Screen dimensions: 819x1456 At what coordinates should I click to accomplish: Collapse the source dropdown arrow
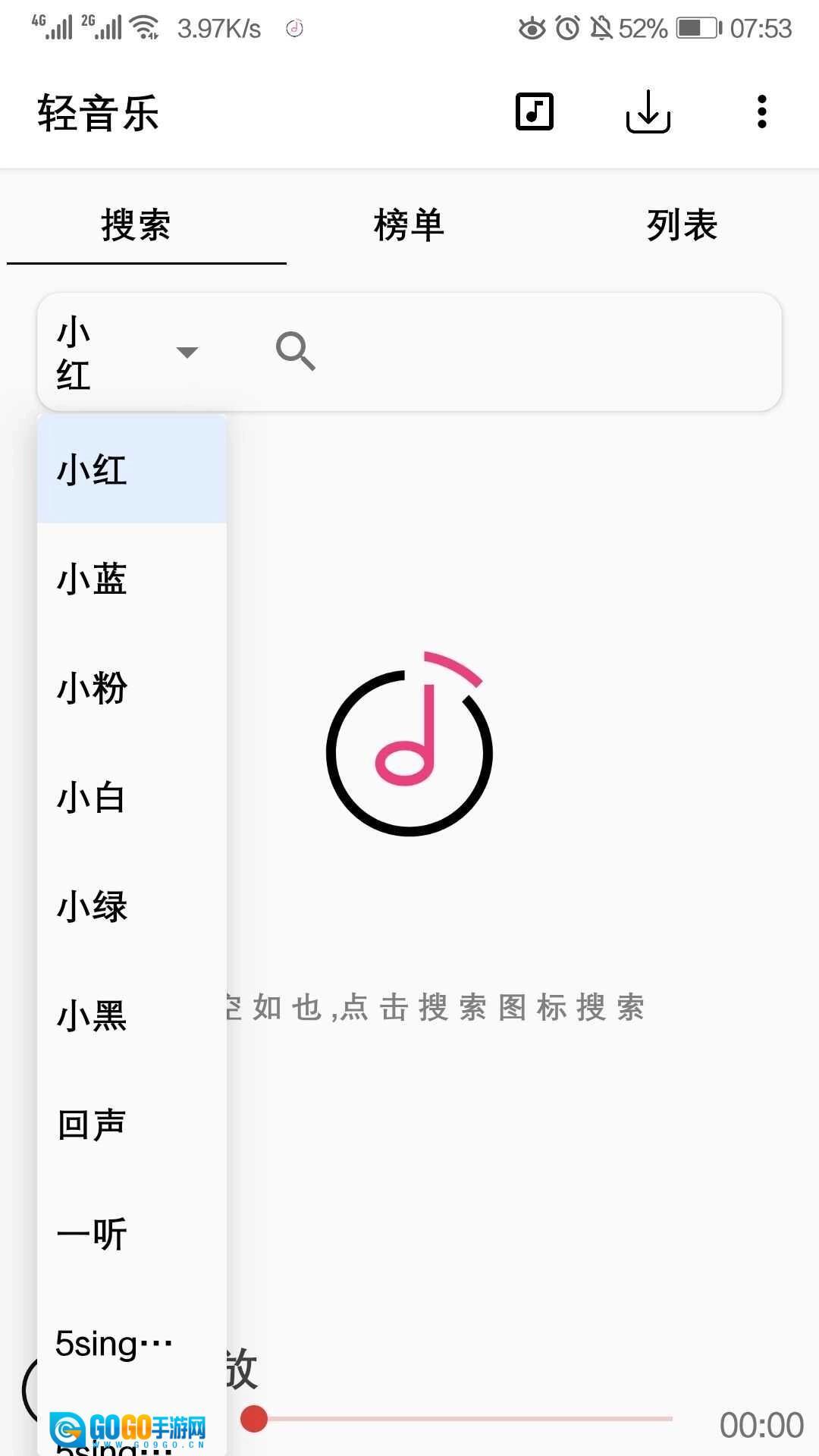point(187,352)
